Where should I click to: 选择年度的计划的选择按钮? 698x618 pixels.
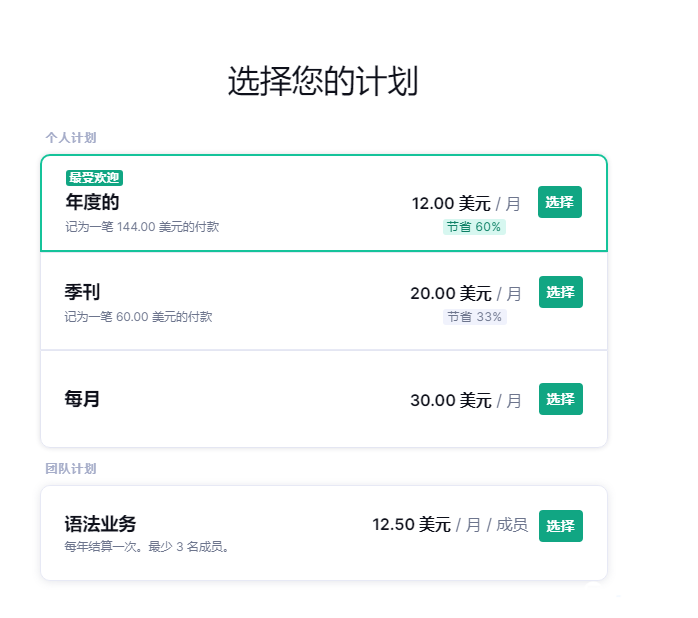click(x=560, y=202)
